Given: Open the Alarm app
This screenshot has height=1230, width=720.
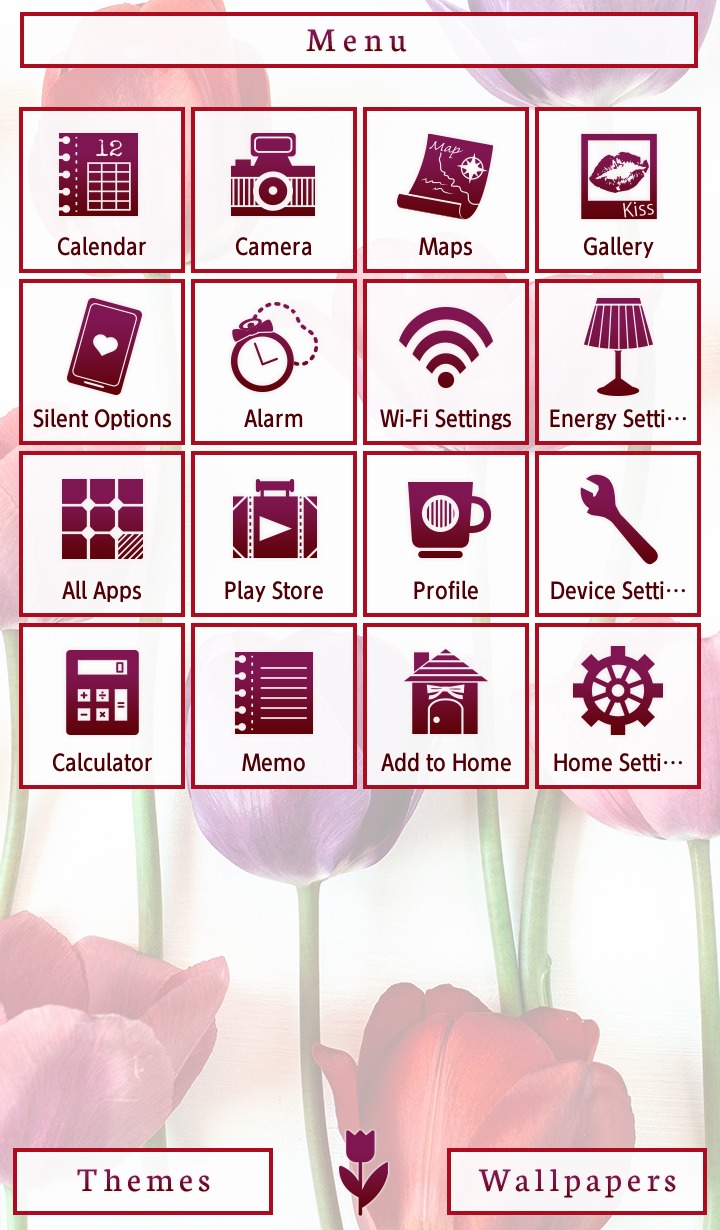Looking at the screenshot, I should (274, 362).
